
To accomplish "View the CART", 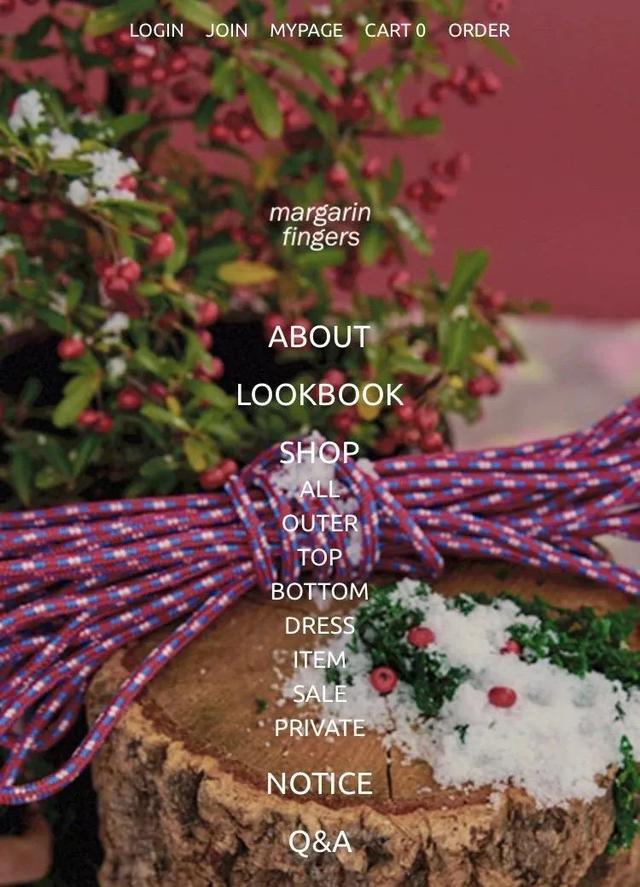I will pos(395,30).
